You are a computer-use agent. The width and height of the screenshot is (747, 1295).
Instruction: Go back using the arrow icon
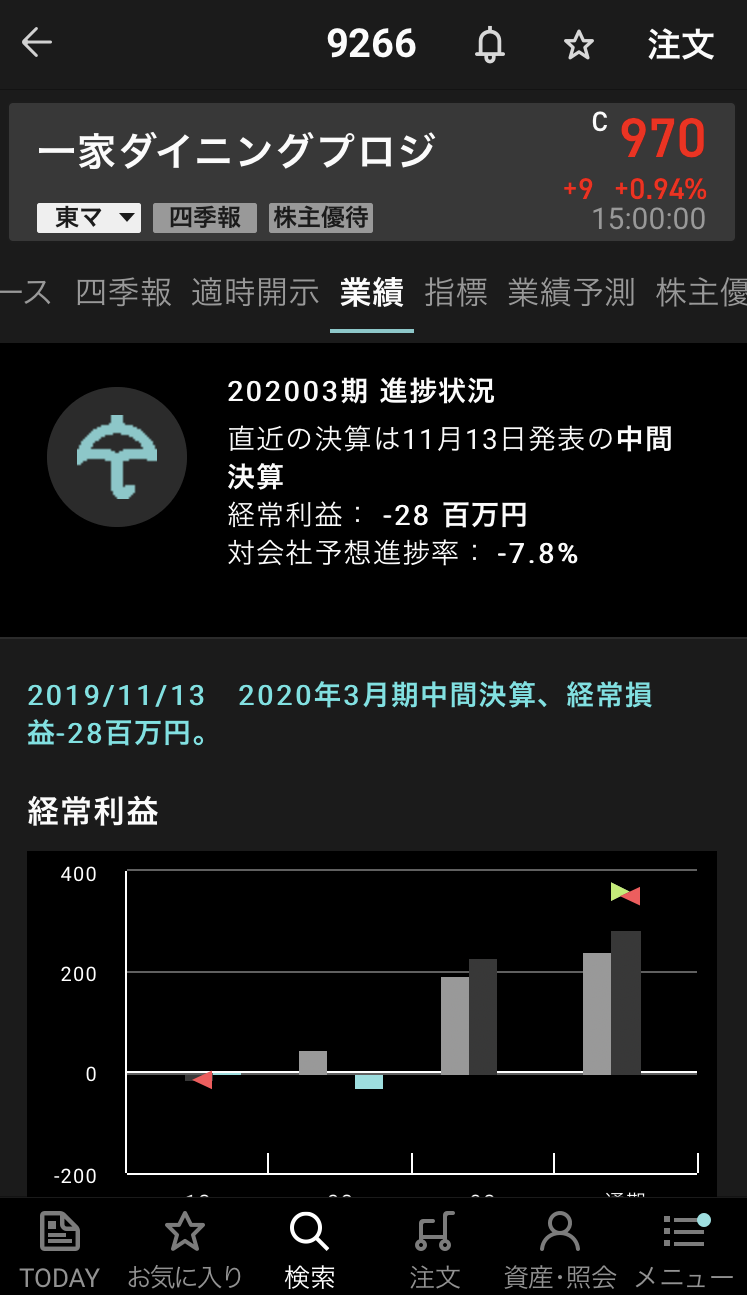coord(37,43)
